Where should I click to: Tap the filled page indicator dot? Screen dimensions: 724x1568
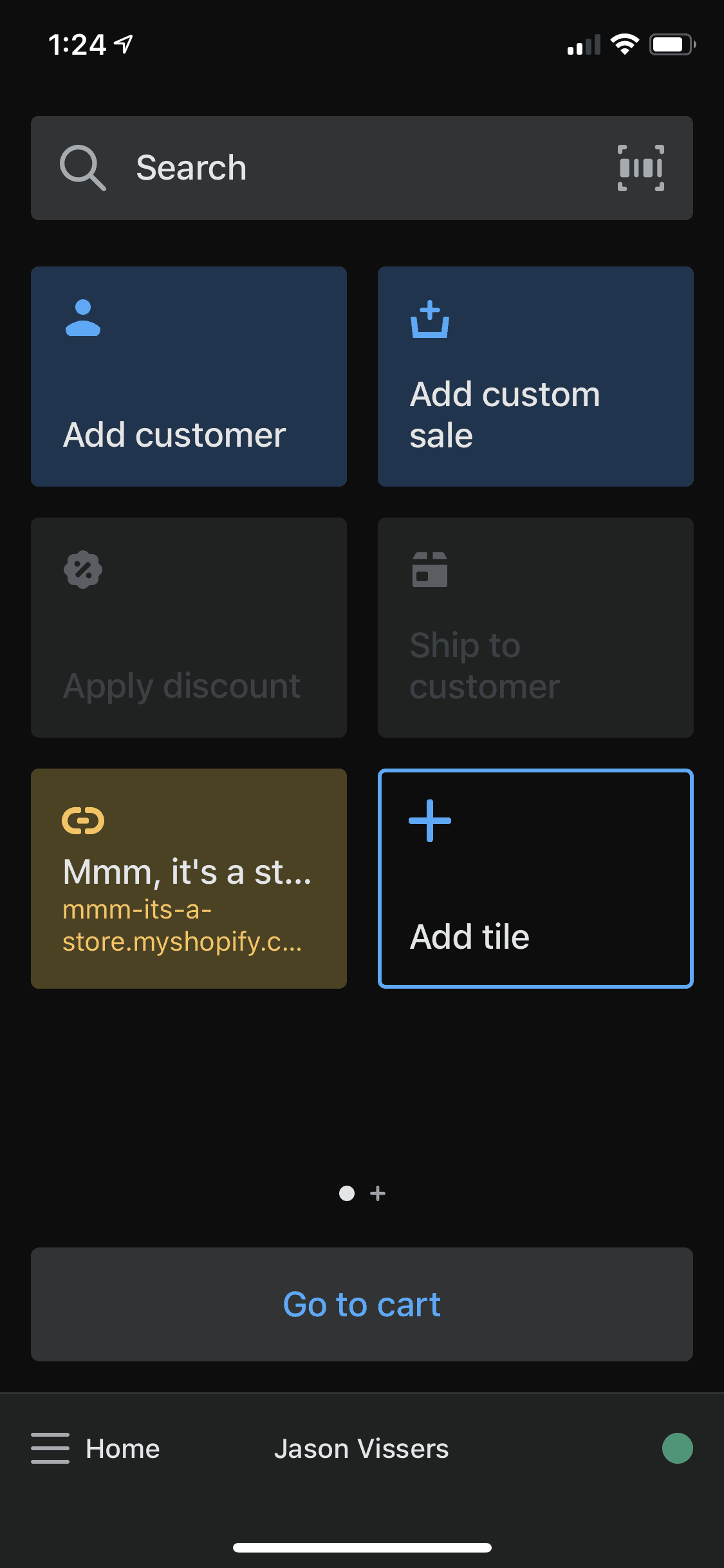click(347, 1193)
